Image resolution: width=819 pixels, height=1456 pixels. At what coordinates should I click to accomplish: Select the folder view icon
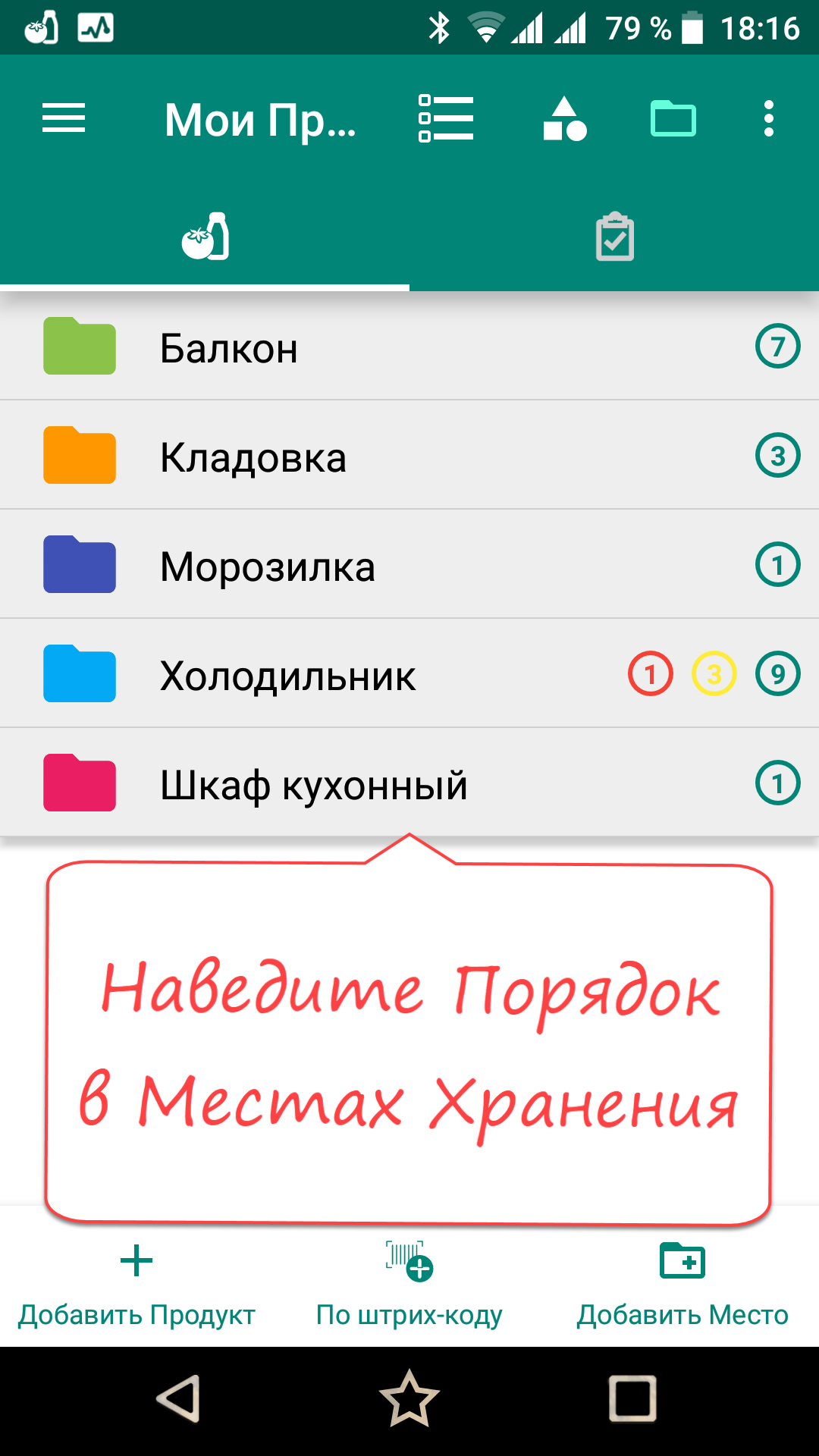673,118
